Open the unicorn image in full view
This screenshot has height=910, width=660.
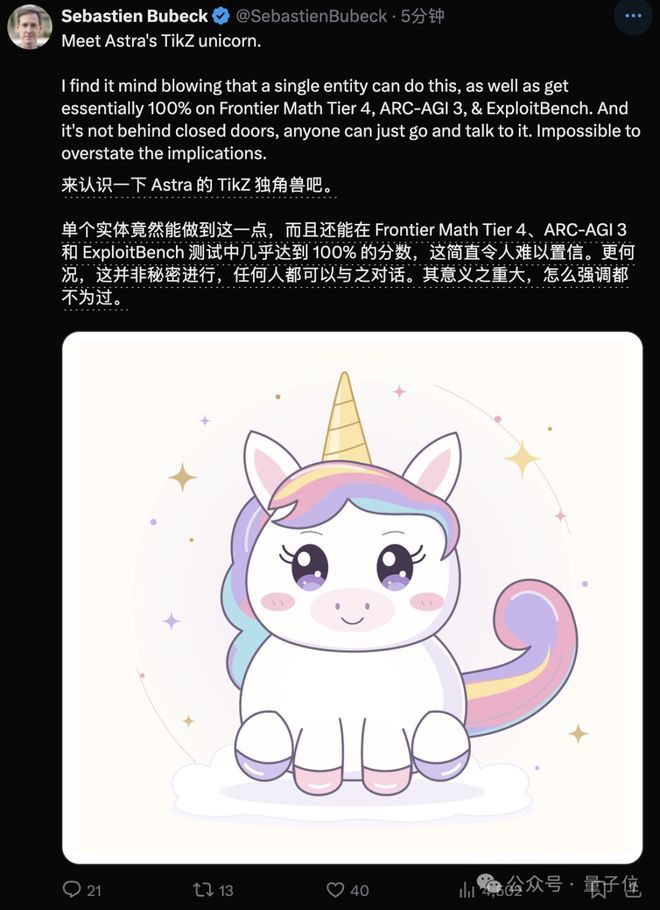click(x=352, y=598)
